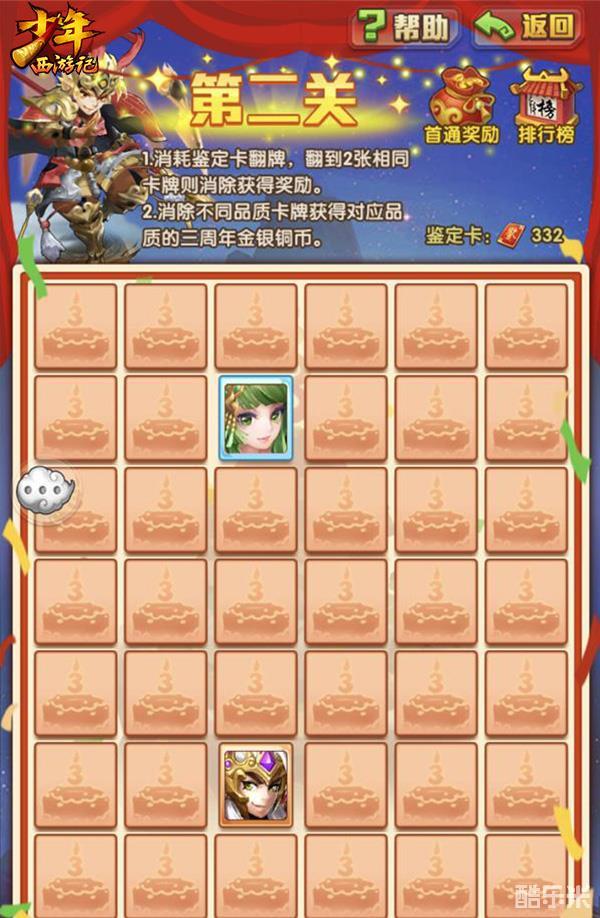Select the revealed golden-helmet character card

point(256,785)
